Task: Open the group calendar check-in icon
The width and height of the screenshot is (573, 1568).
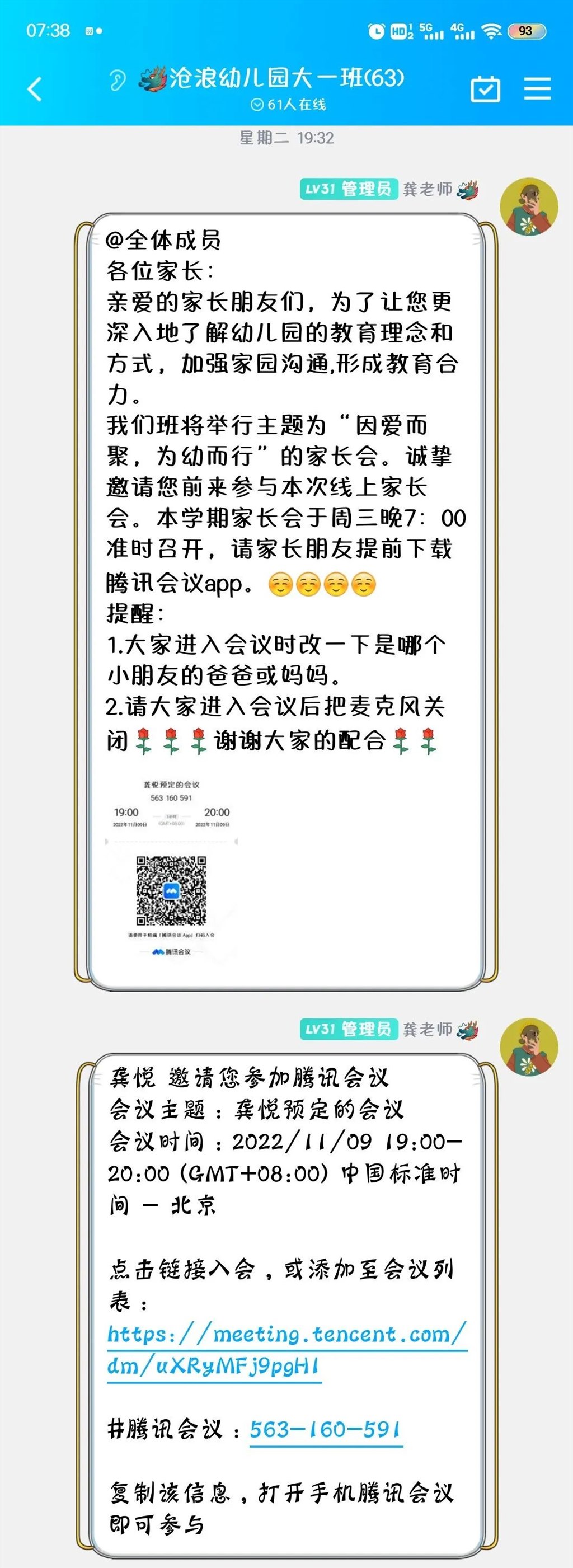Action: pos(485,90)
